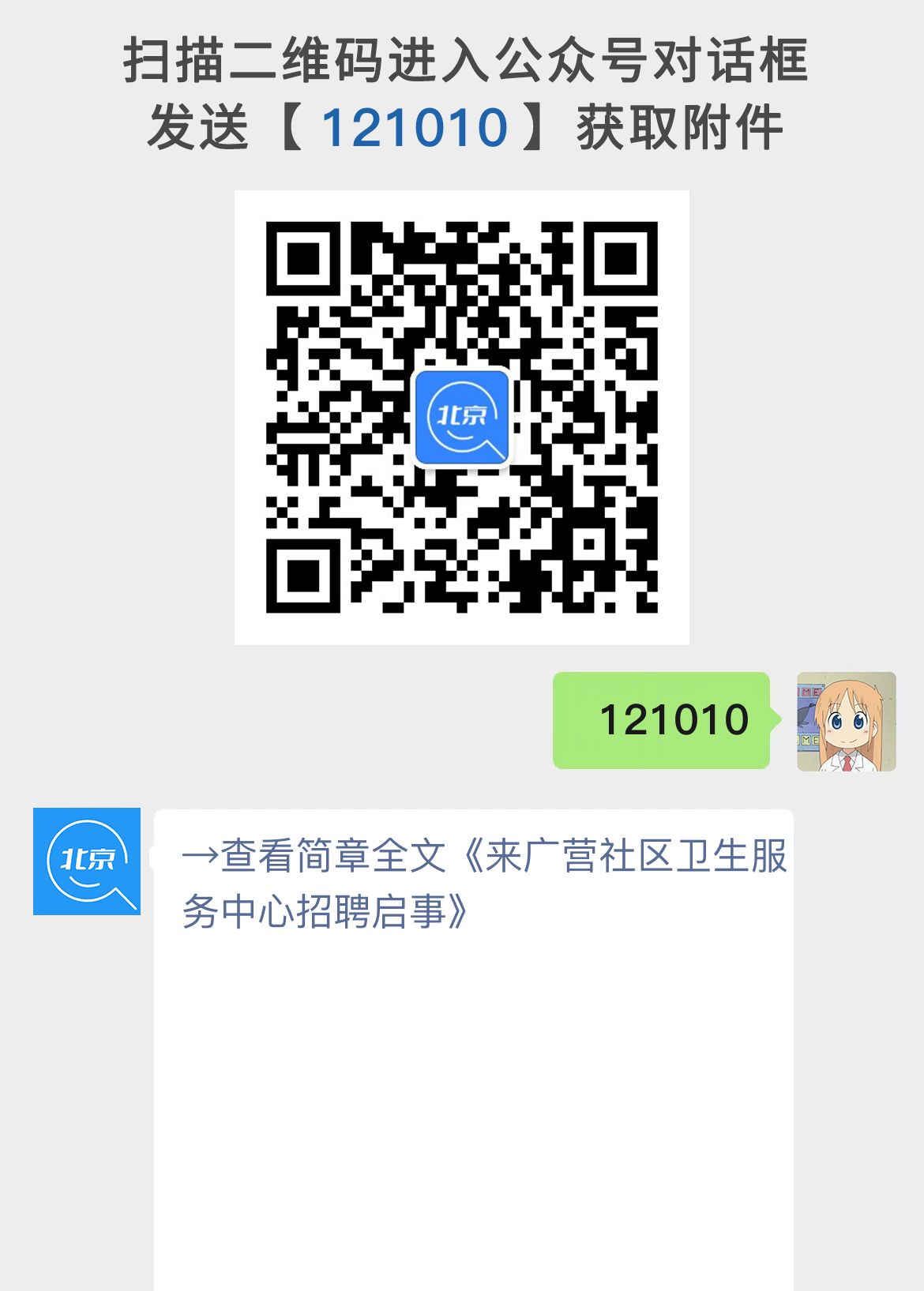This screenshot has height=1291, width=924.
Task: Open the user's anime-style profile avatar
Action: coord(845,721)
